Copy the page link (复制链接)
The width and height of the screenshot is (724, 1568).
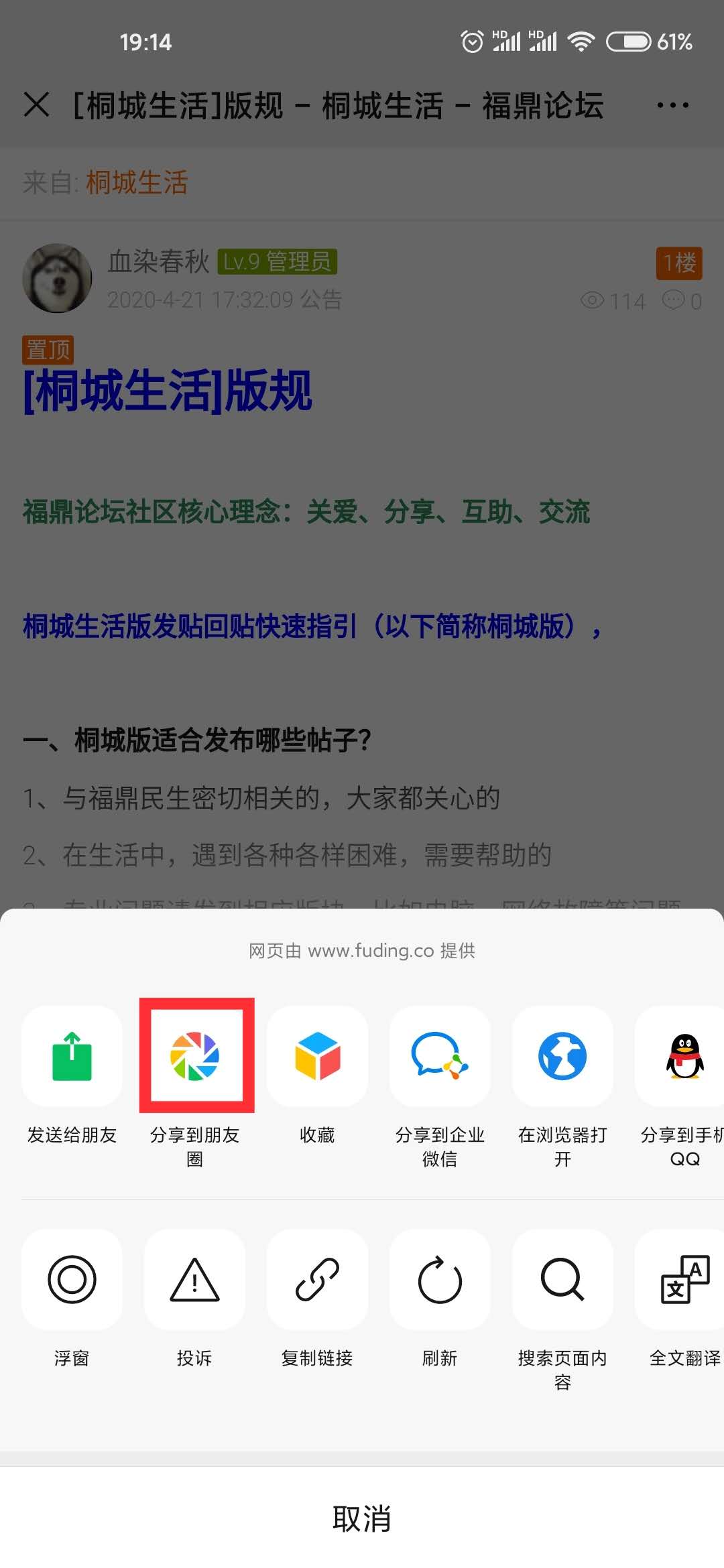(x=317, y=1280)
